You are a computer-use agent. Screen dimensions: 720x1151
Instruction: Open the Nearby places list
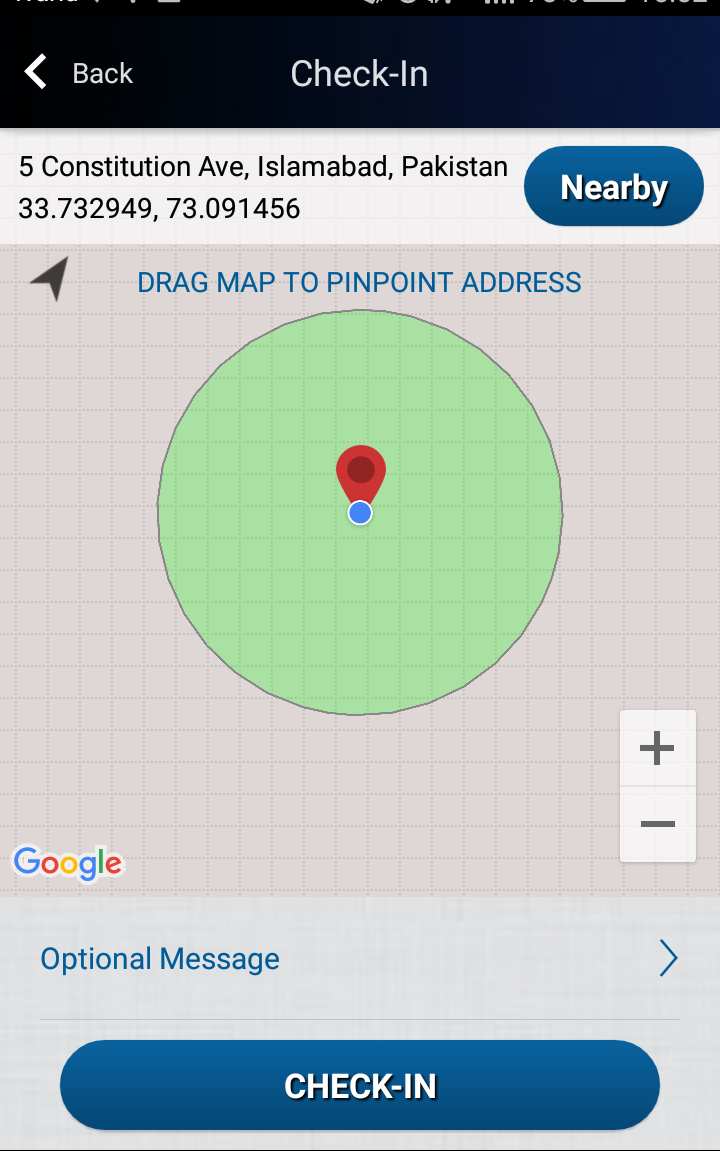pos(613,187)
